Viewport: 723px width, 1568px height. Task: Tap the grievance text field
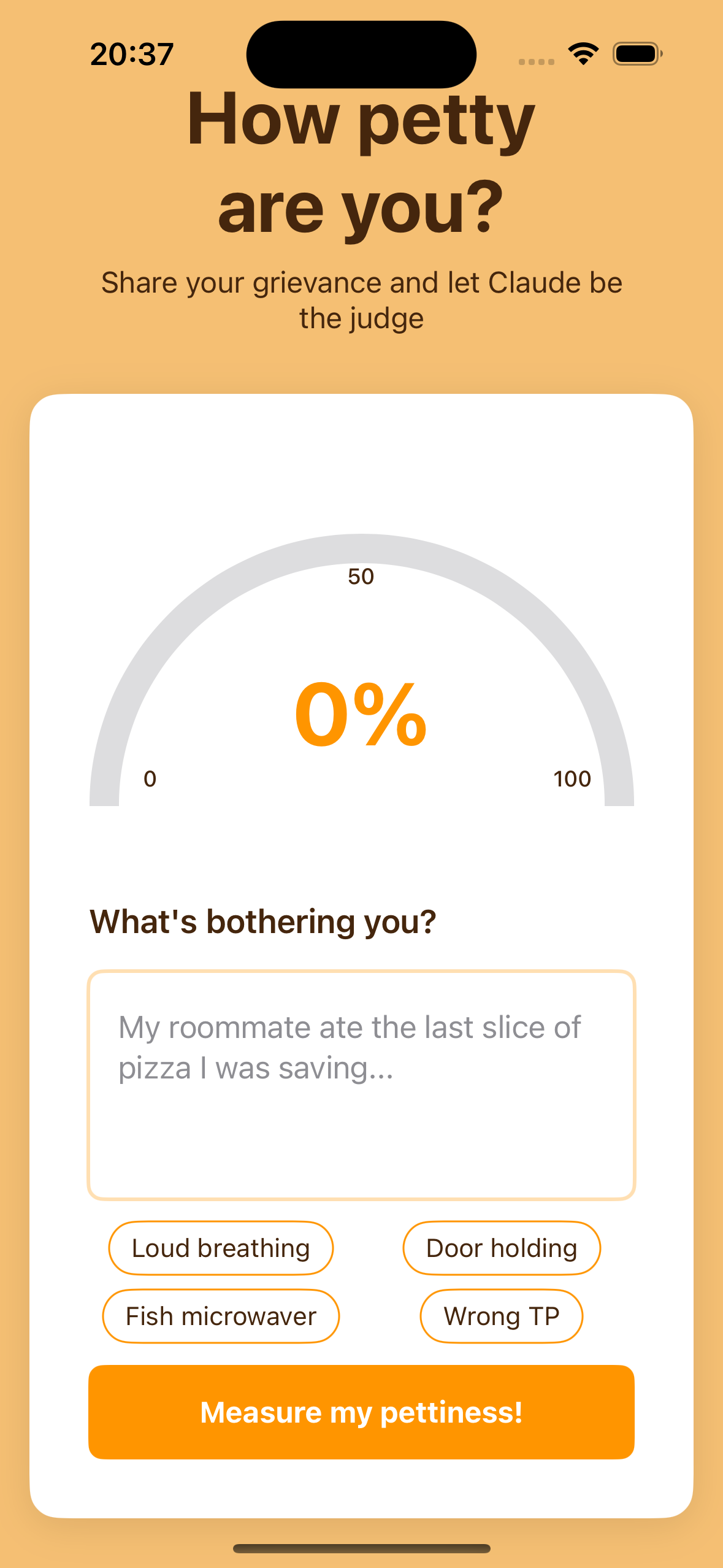pos(361,1085)
